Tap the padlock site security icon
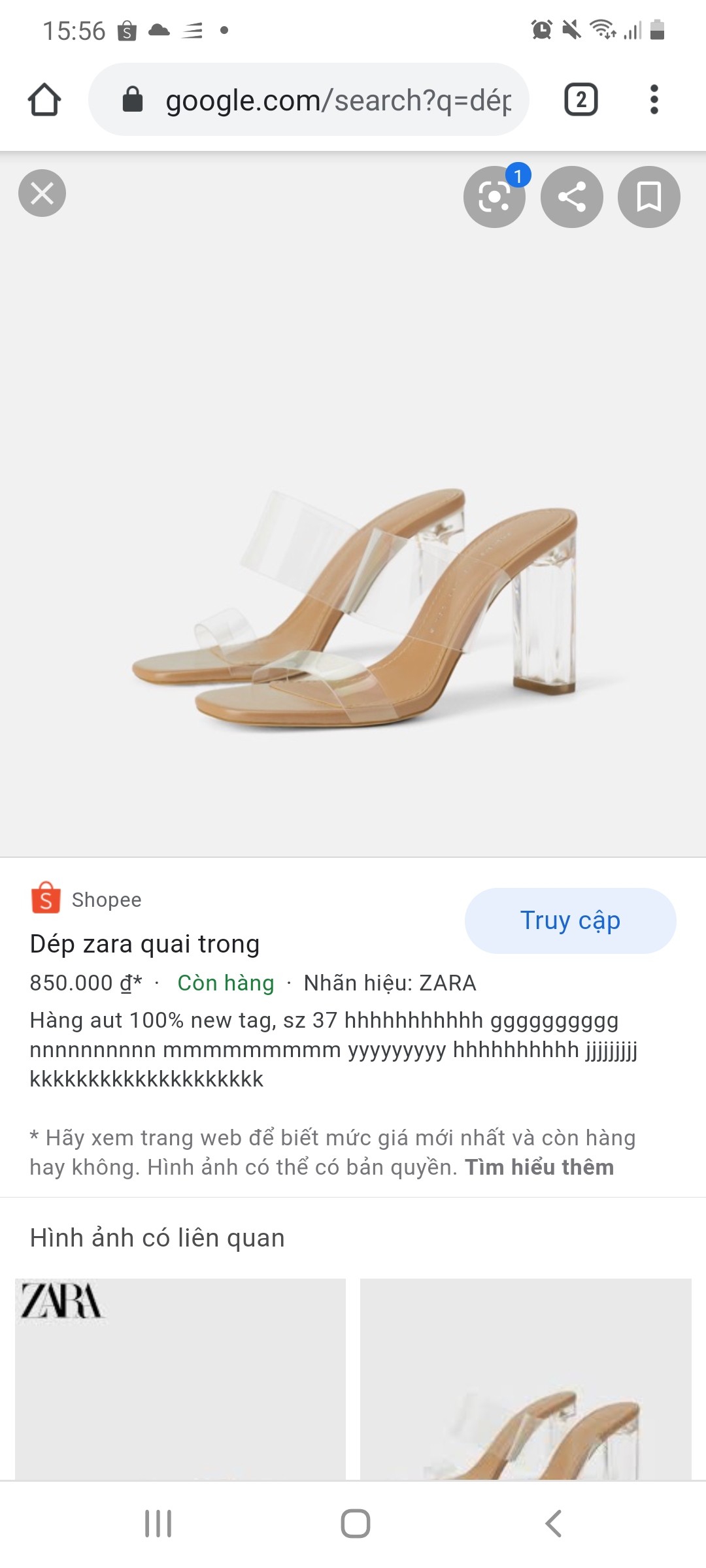The image size is (706, 1568). coord(133,100)
